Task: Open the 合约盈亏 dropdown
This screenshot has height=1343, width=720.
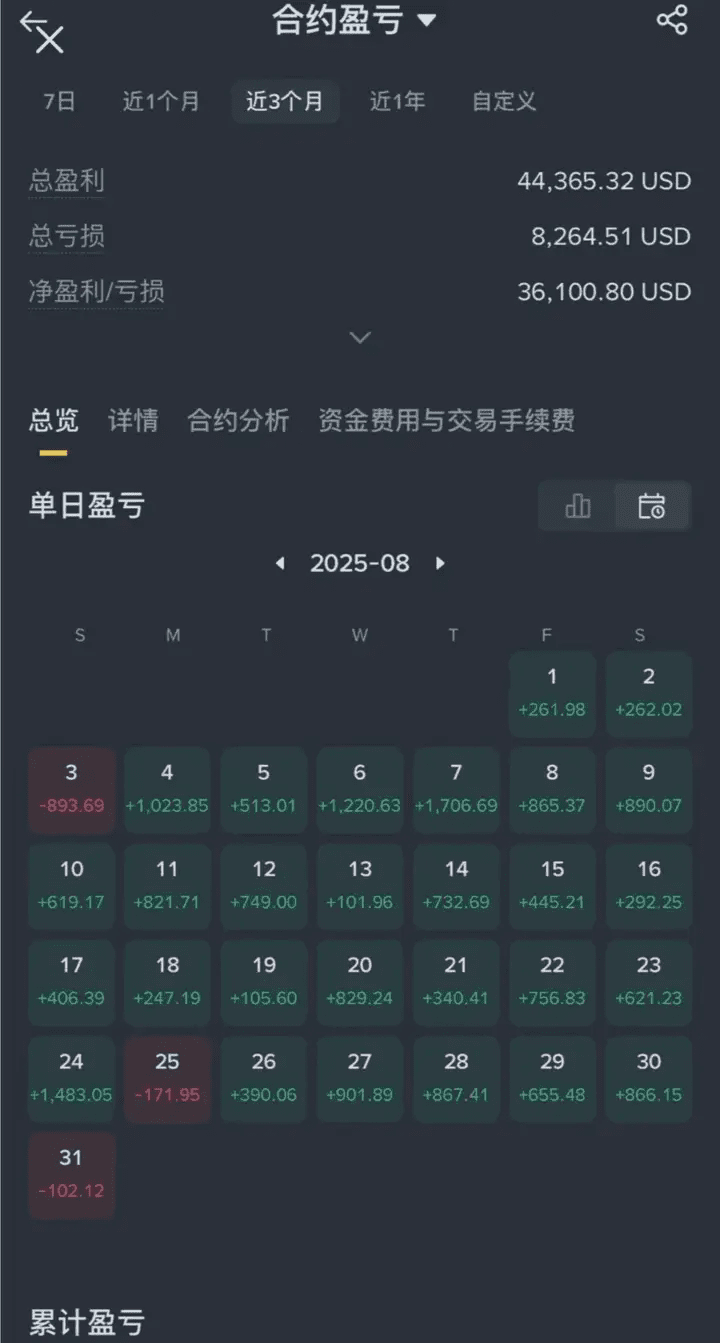Action: point(355,20)
